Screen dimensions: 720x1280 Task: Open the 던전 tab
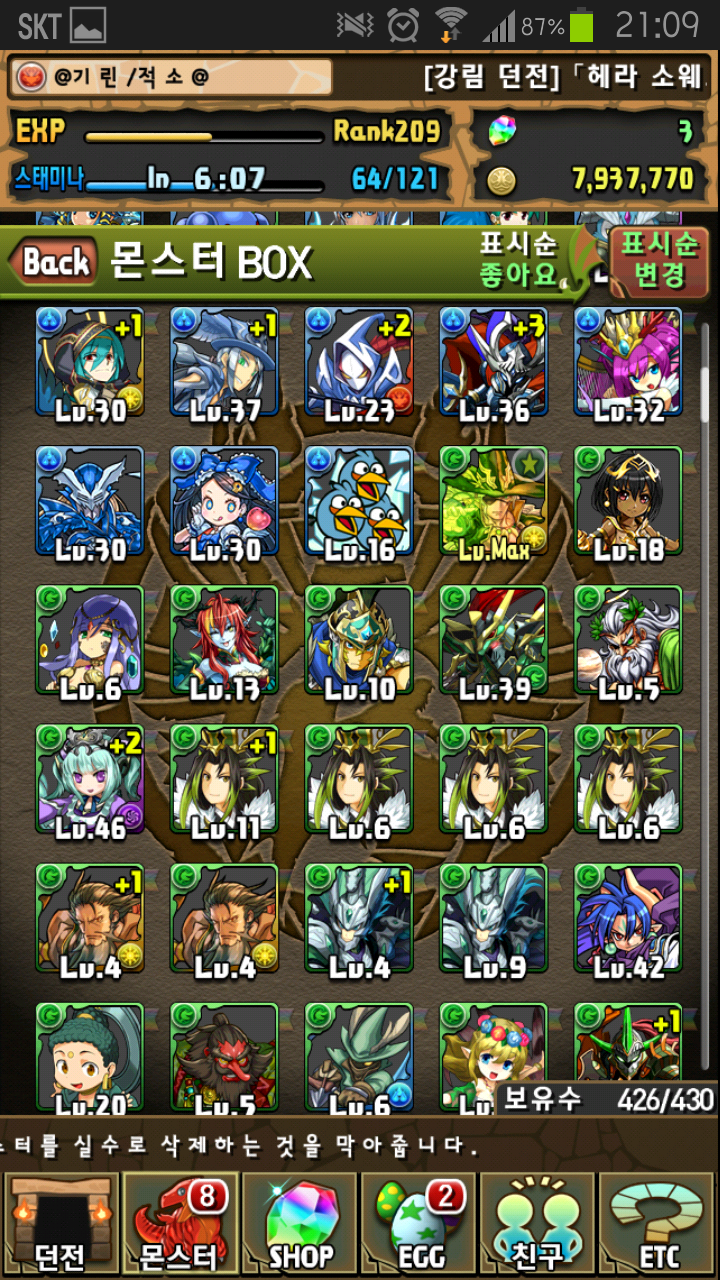coord(60,1224)
